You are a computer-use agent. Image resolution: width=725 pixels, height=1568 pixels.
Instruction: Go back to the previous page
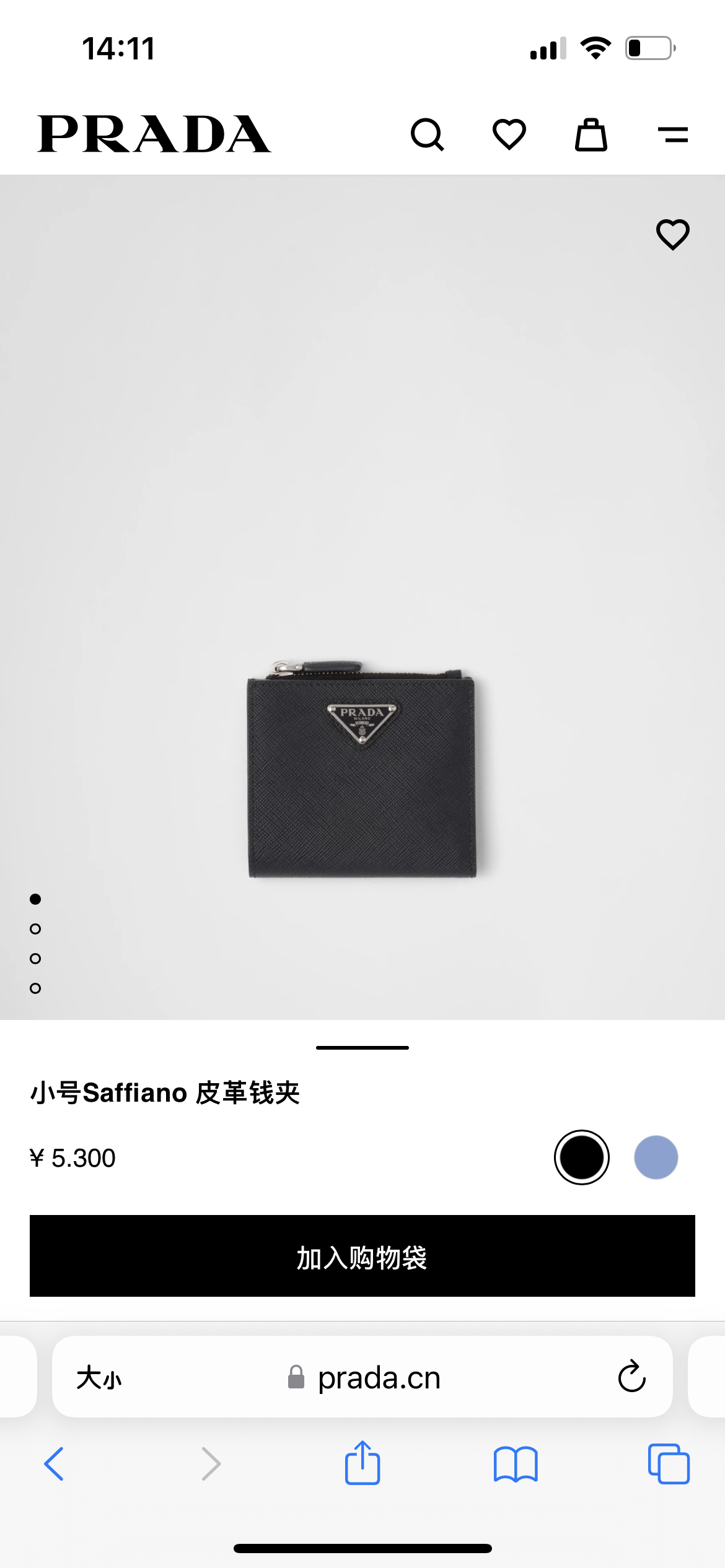coord(55,1464)
